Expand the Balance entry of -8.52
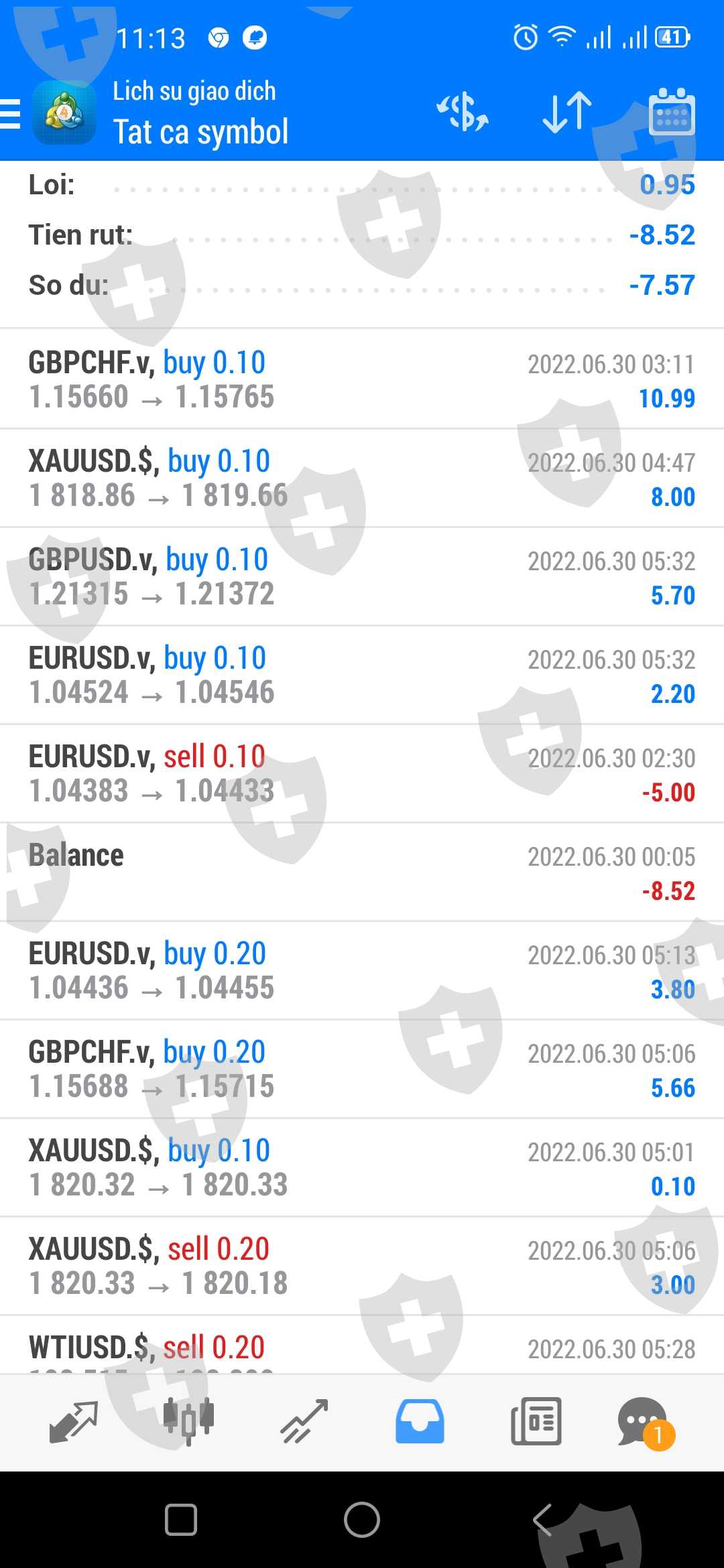 tap(362, 872)
